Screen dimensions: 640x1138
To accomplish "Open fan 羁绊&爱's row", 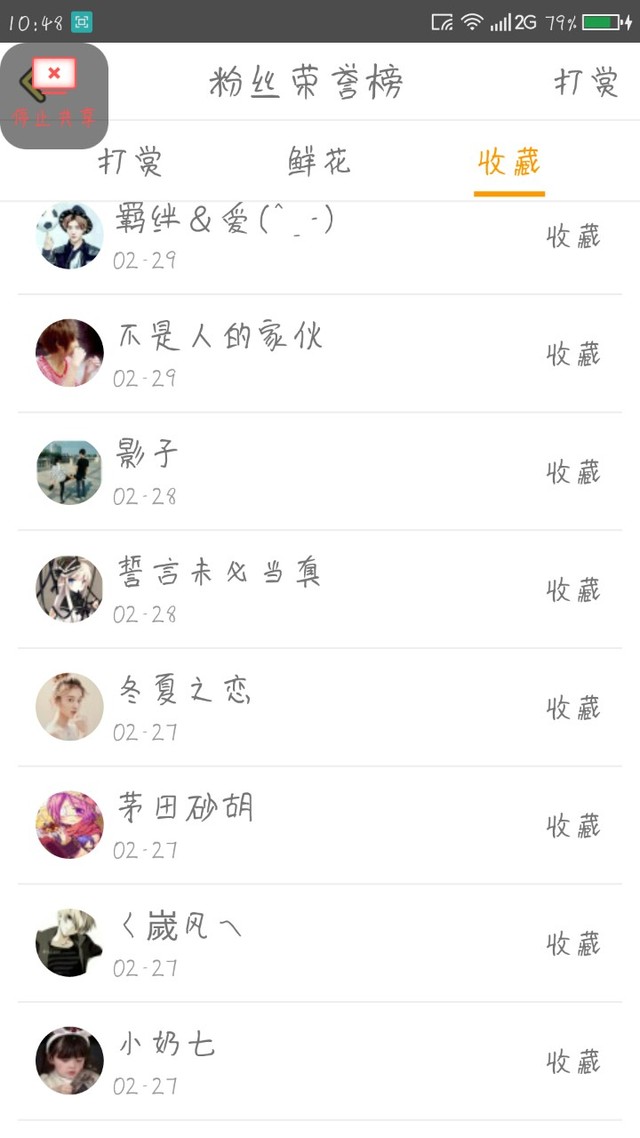I will (320, 238).
